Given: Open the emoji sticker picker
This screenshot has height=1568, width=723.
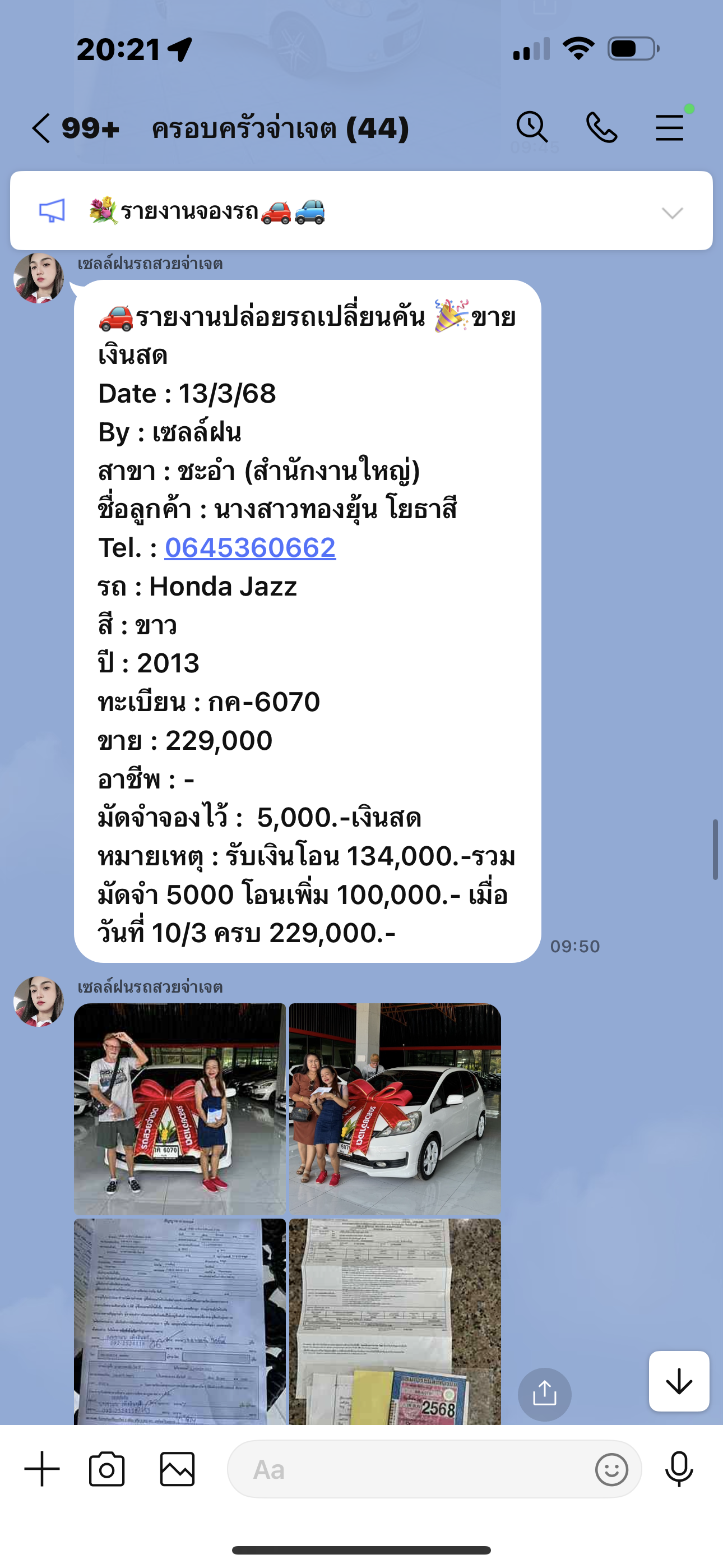Looking at the screenshot, I should pyautogui.click(x=611, y=1470).
